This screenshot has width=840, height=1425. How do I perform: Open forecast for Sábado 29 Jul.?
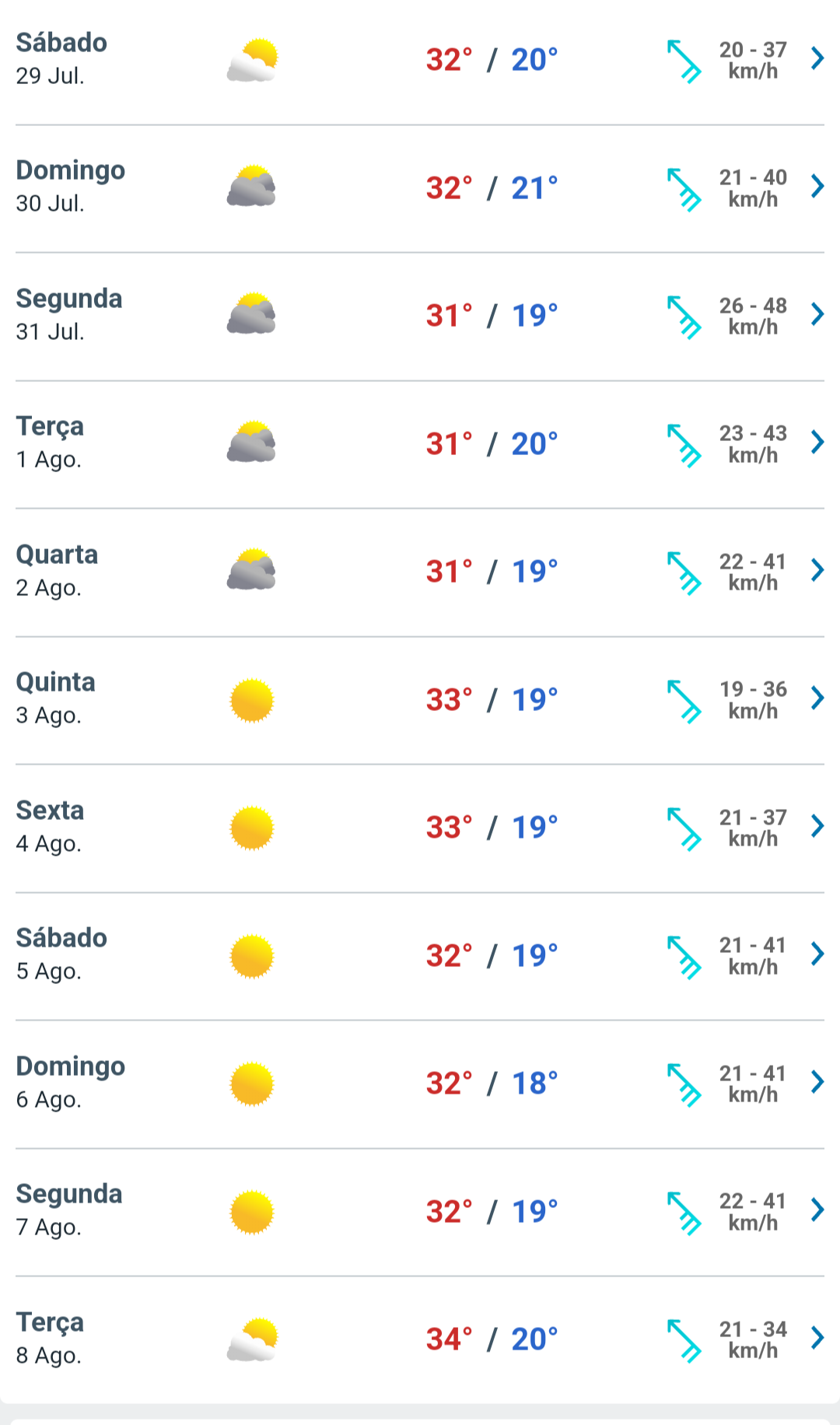(x=420, y=59)
